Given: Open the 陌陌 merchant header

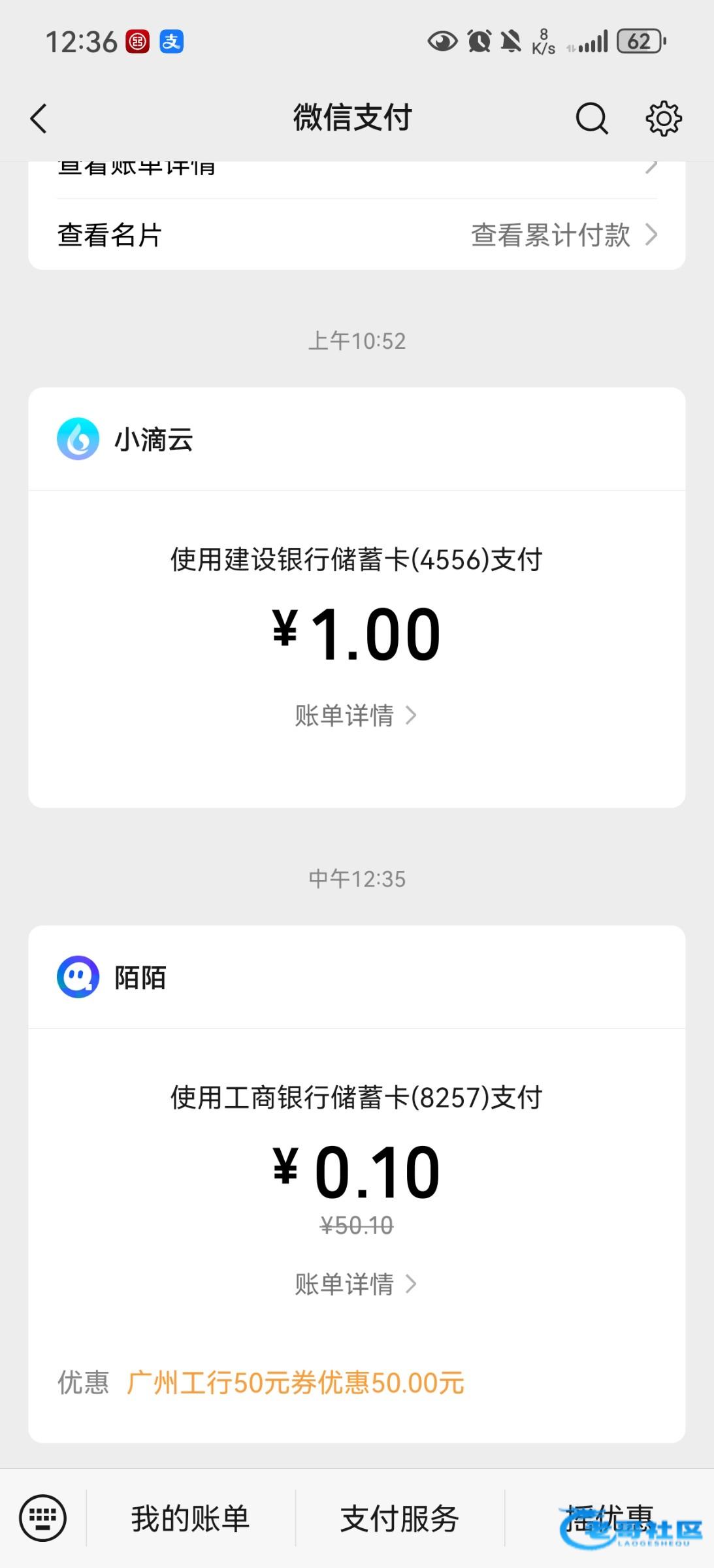Looking at the screenshot, I should (140, 978).
